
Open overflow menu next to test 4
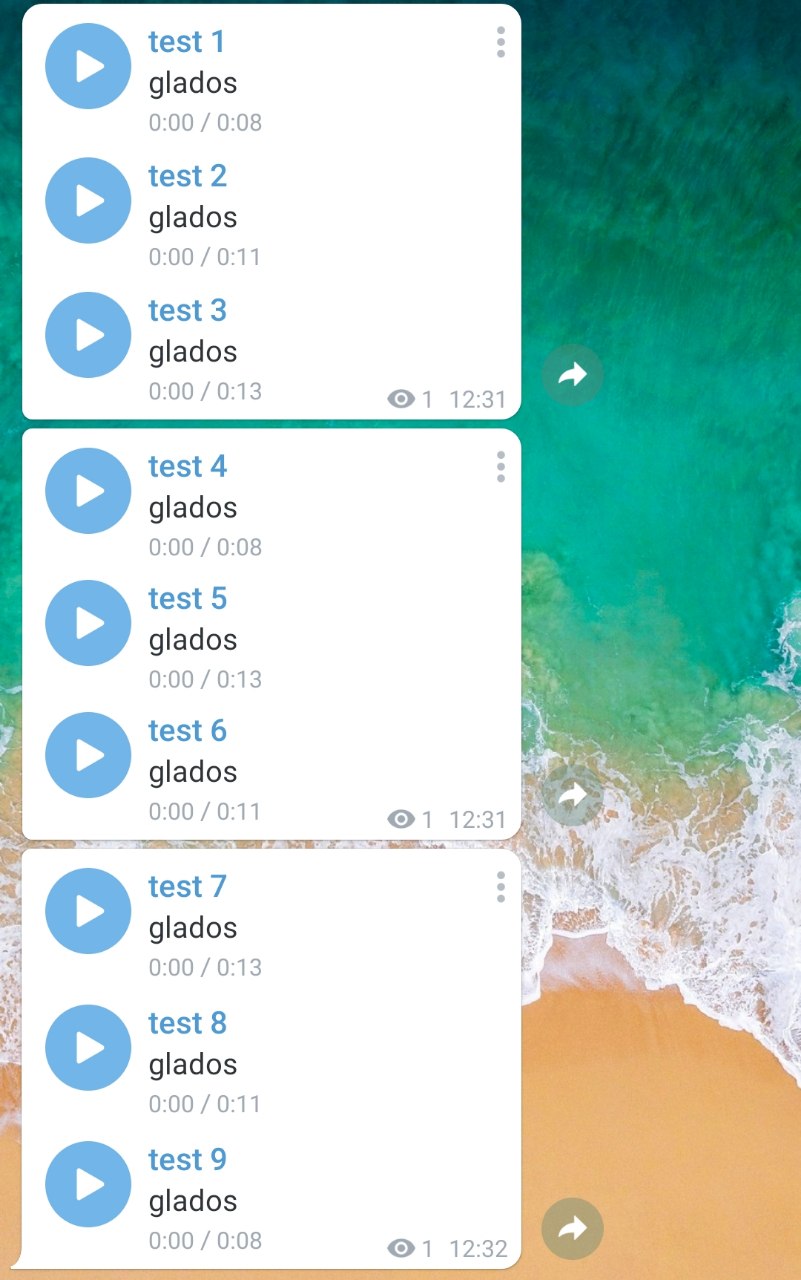point(500,466)
